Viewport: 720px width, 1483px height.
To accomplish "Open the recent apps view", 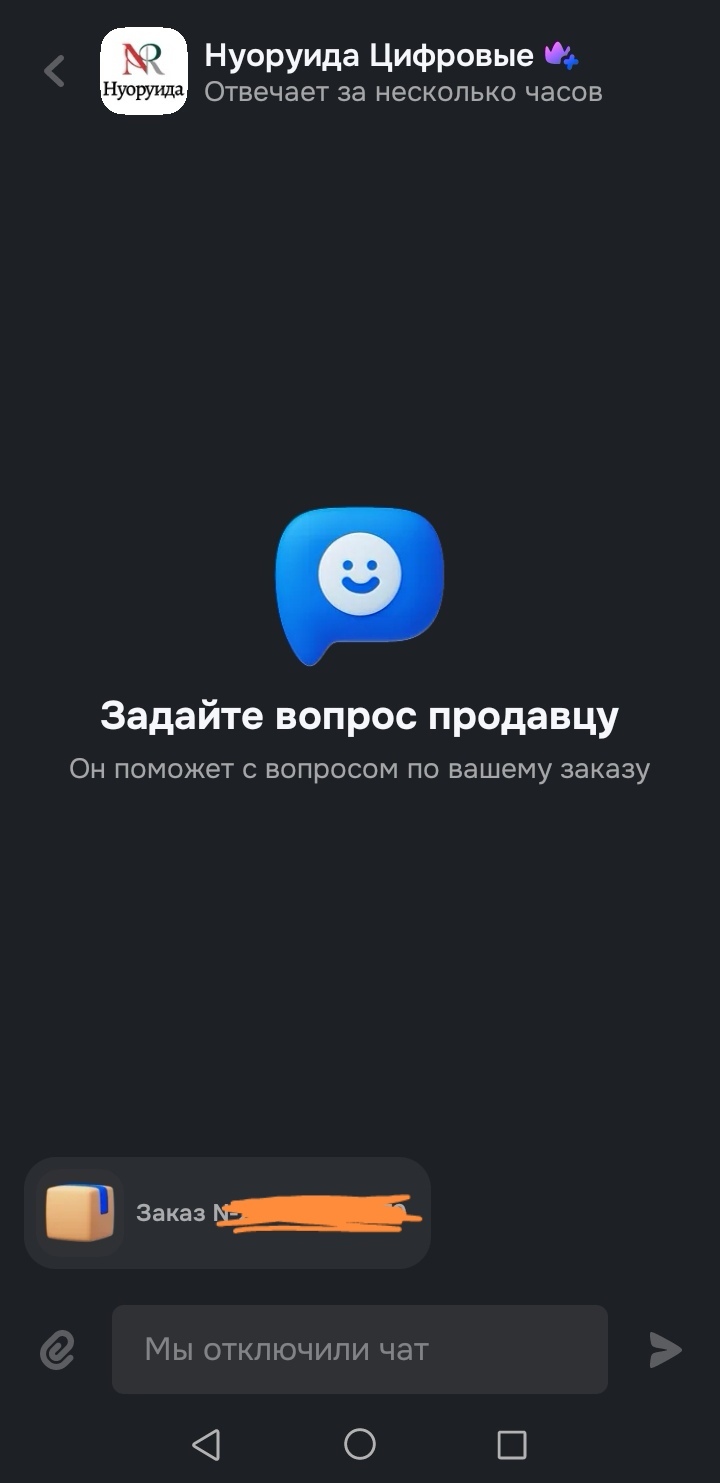I will [x=512, y=1444].
